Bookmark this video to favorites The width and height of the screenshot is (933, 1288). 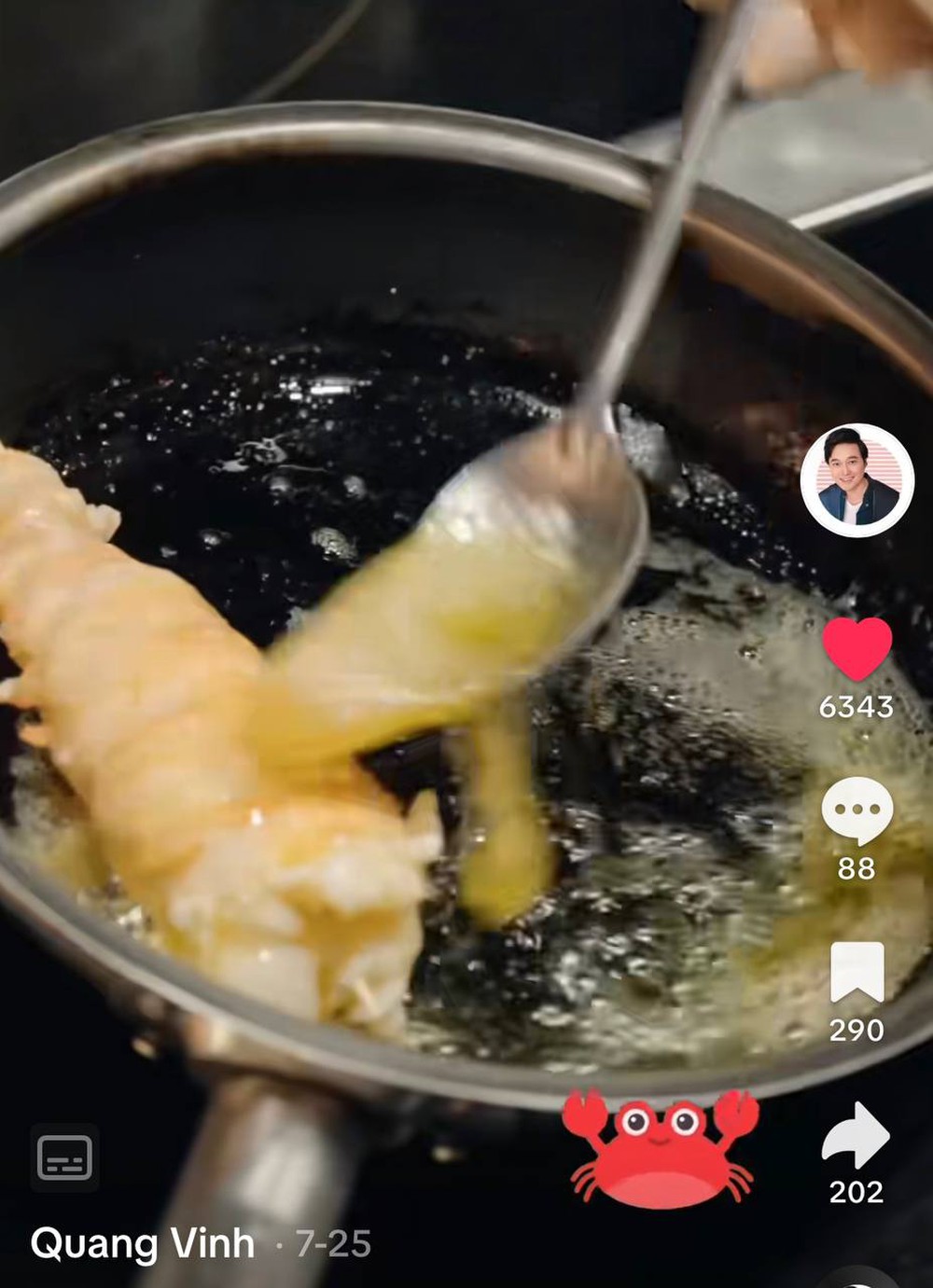(856, 972)
